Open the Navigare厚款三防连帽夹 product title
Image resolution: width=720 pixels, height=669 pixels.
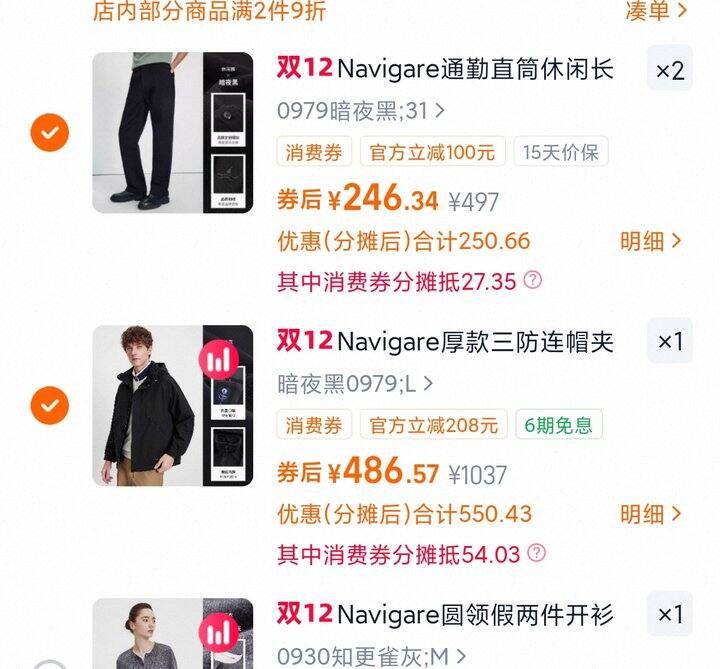[x=474, y=342]
